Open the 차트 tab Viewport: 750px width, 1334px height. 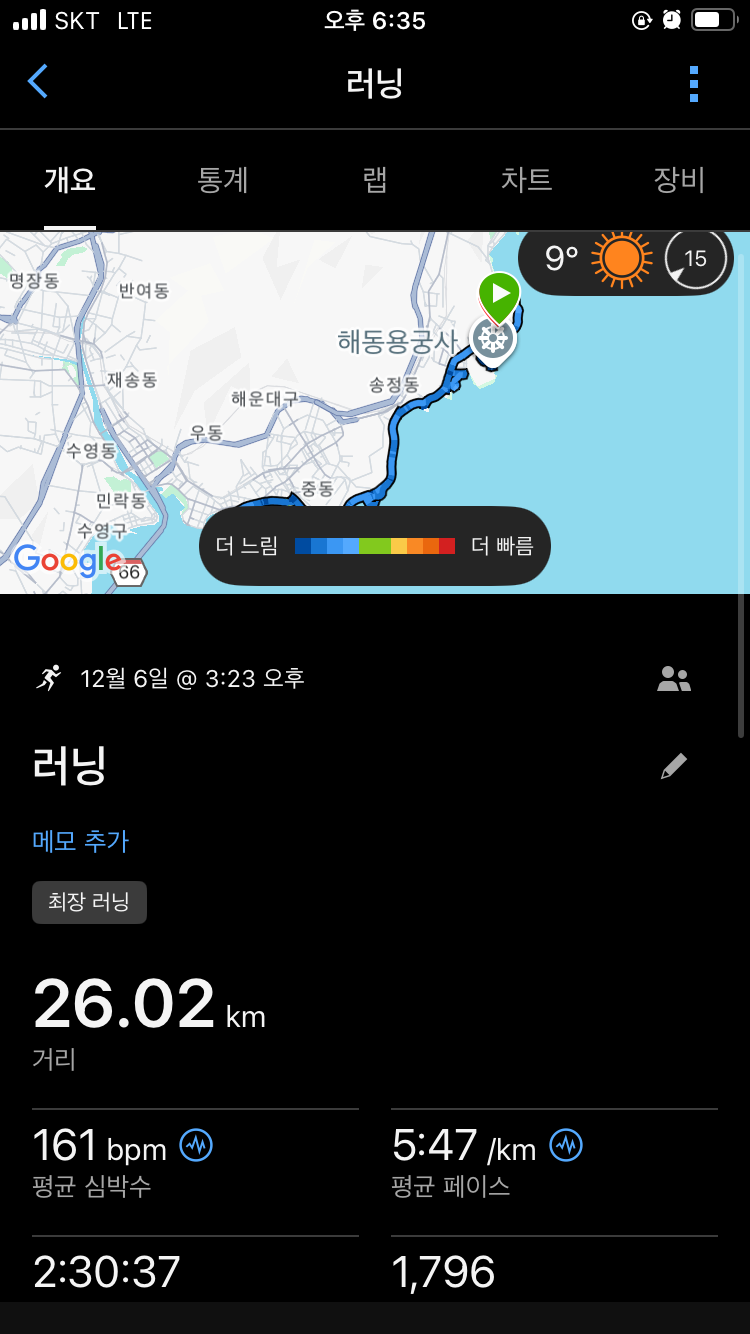pyautogui.click(x=526, y=180)
